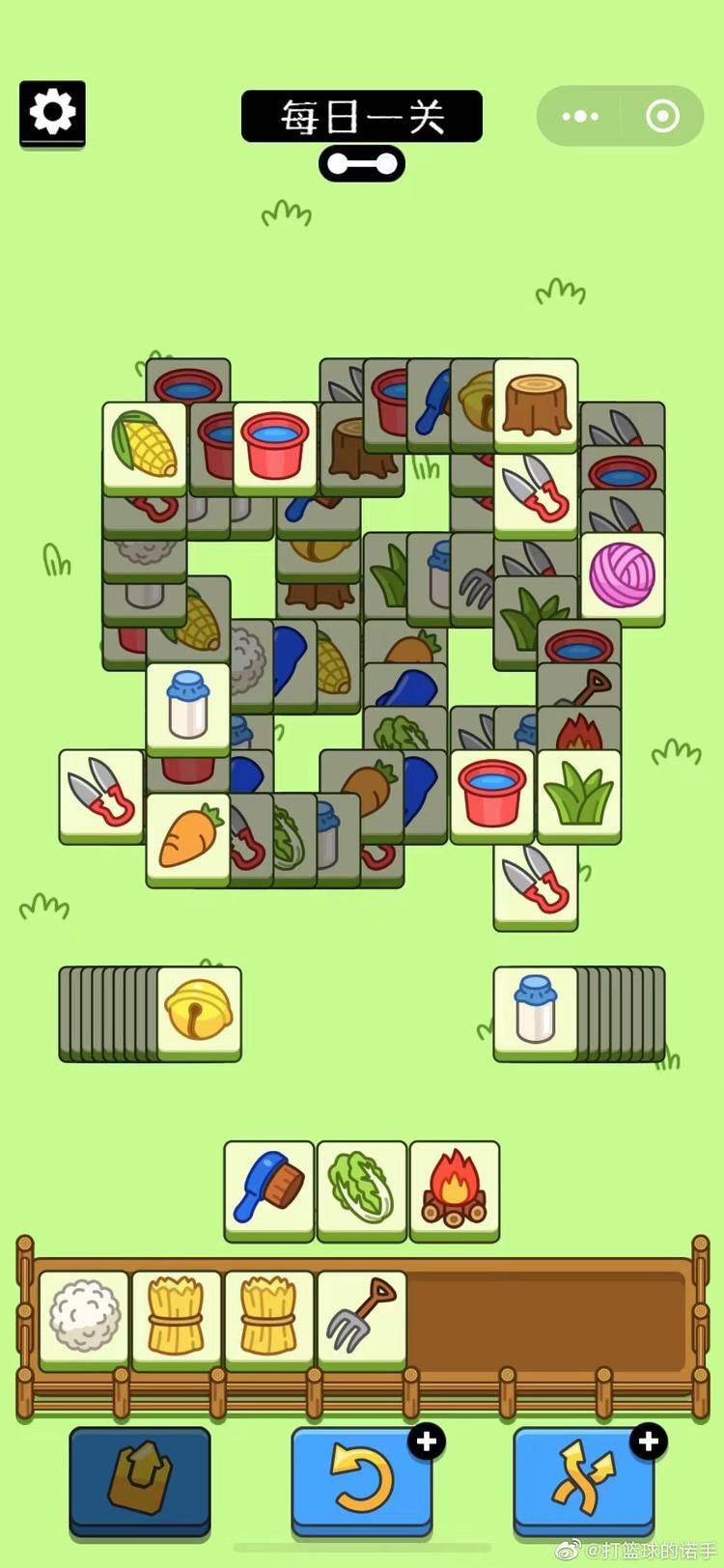Use the move-out tiles power-up button
Viewport: 724px width, 1568px height.
coord(140,1477)
